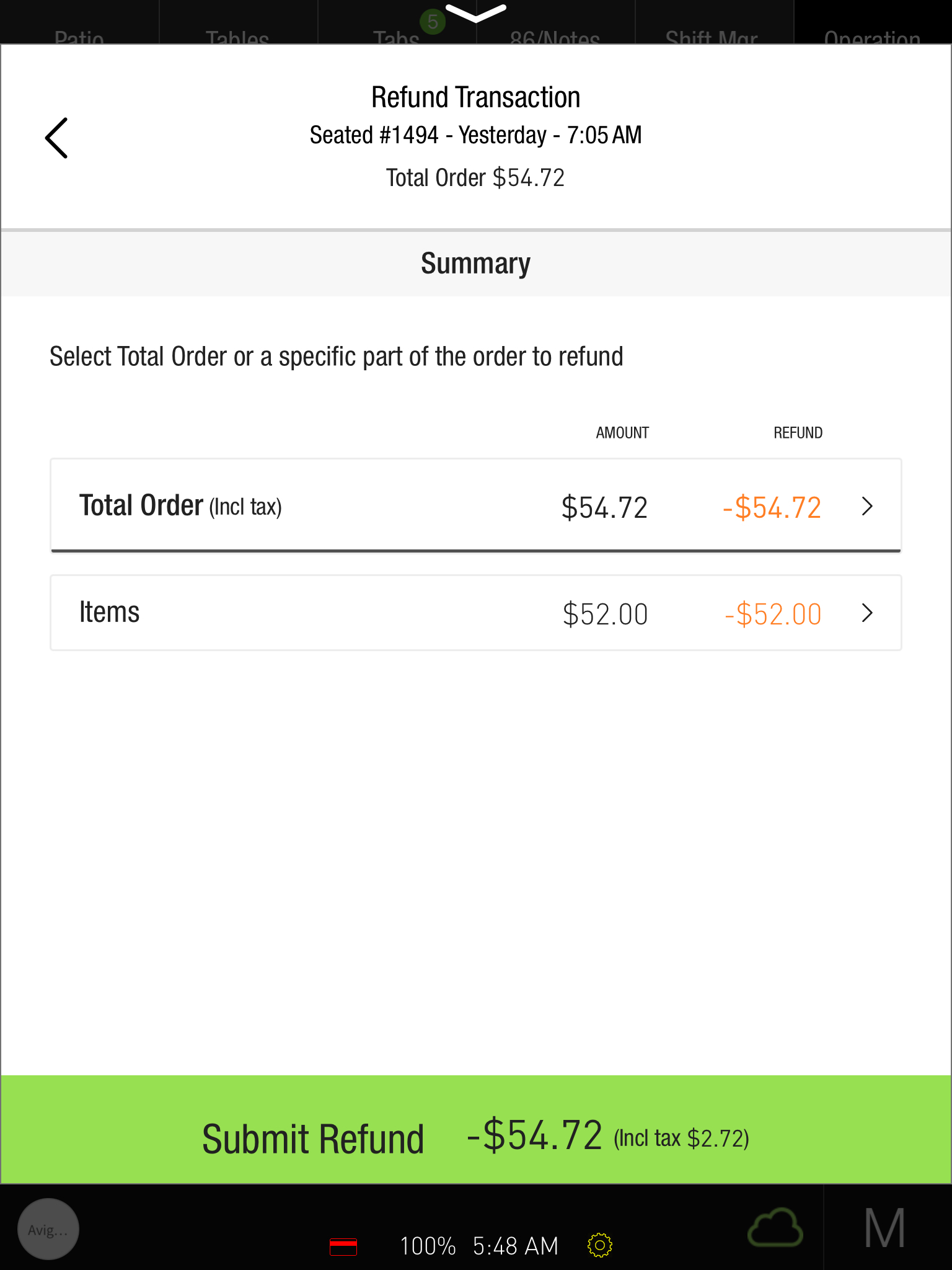Image resolution: width=952 pixels, height=1270 pixels.
Task: Open Items refund details
Action: tap(475, 613)
